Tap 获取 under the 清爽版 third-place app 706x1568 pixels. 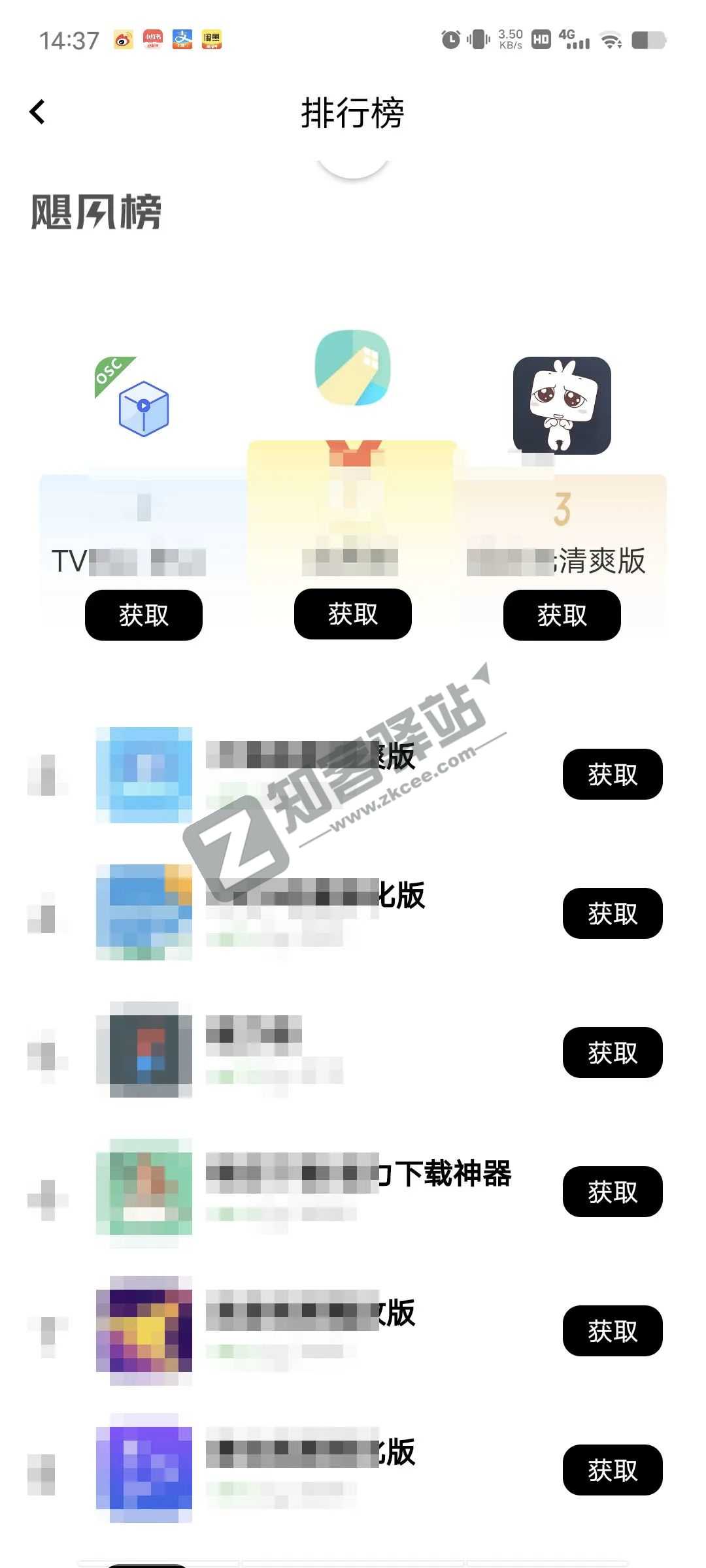pyautogui.click(x=561, y=615)
